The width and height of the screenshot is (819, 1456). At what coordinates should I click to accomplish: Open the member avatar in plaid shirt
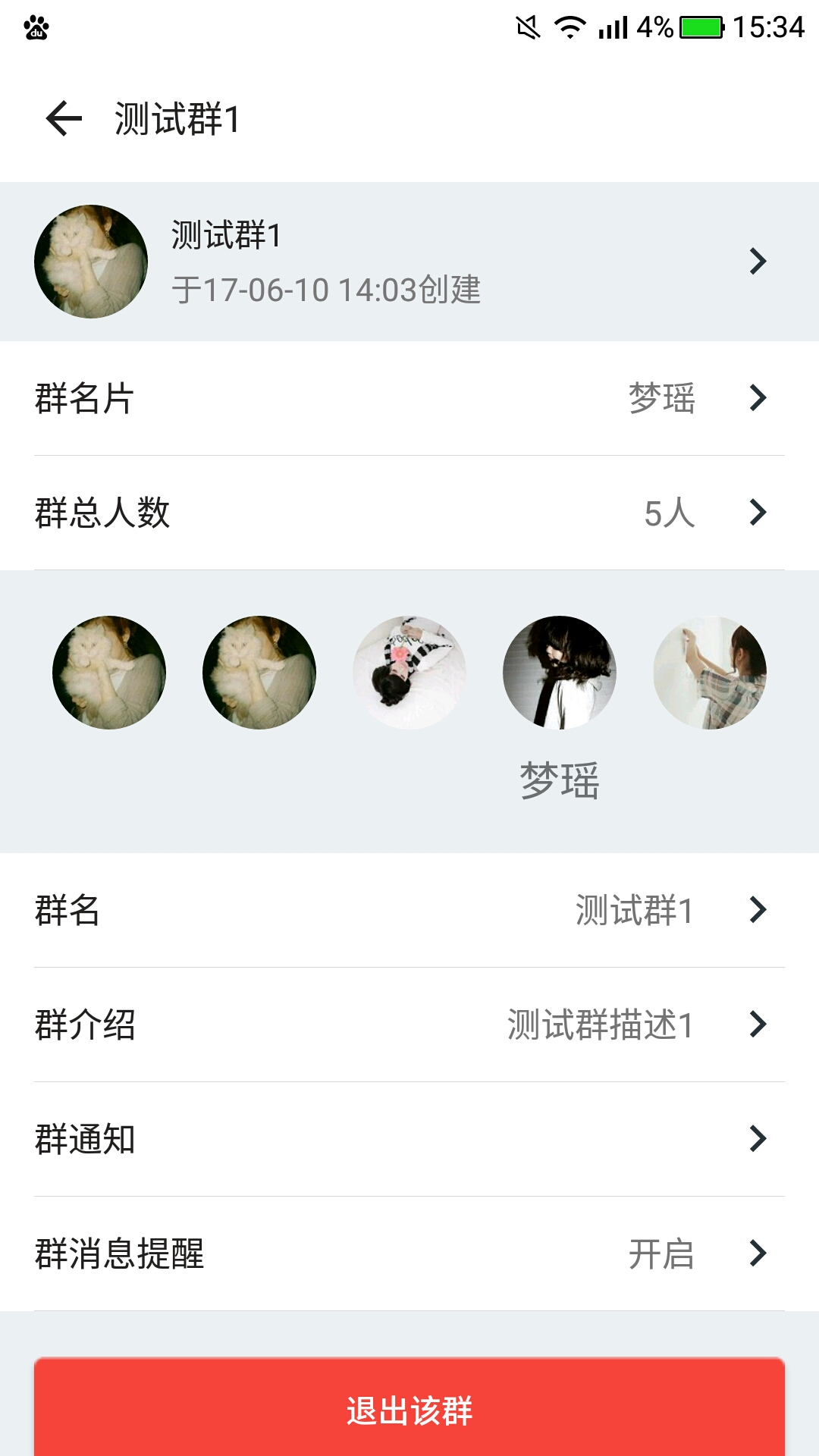click(710, 673)
